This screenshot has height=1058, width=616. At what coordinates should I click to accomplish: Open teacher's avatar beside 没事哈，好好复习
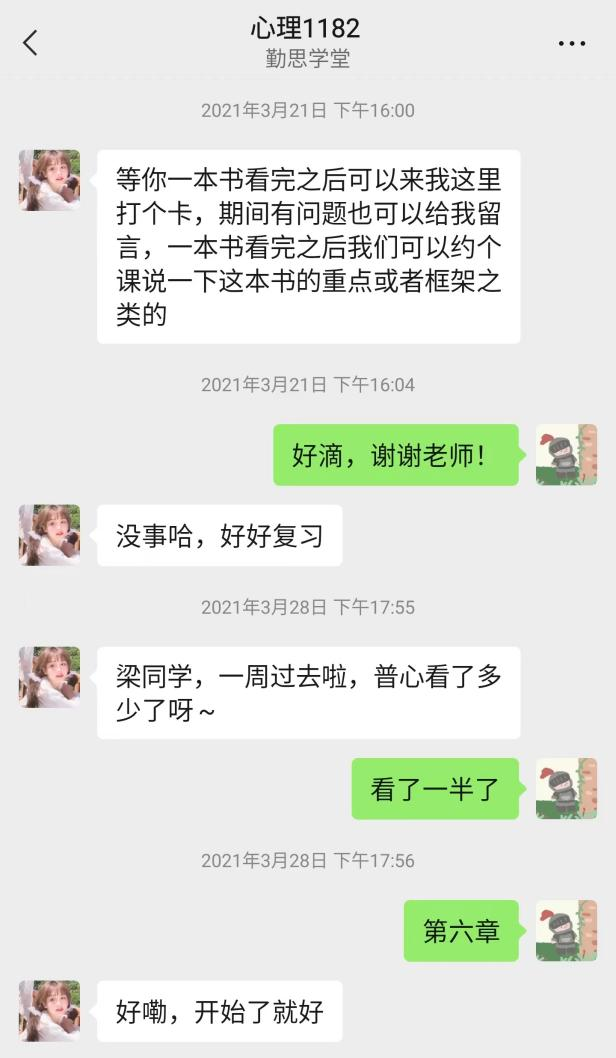click(49, 535)
